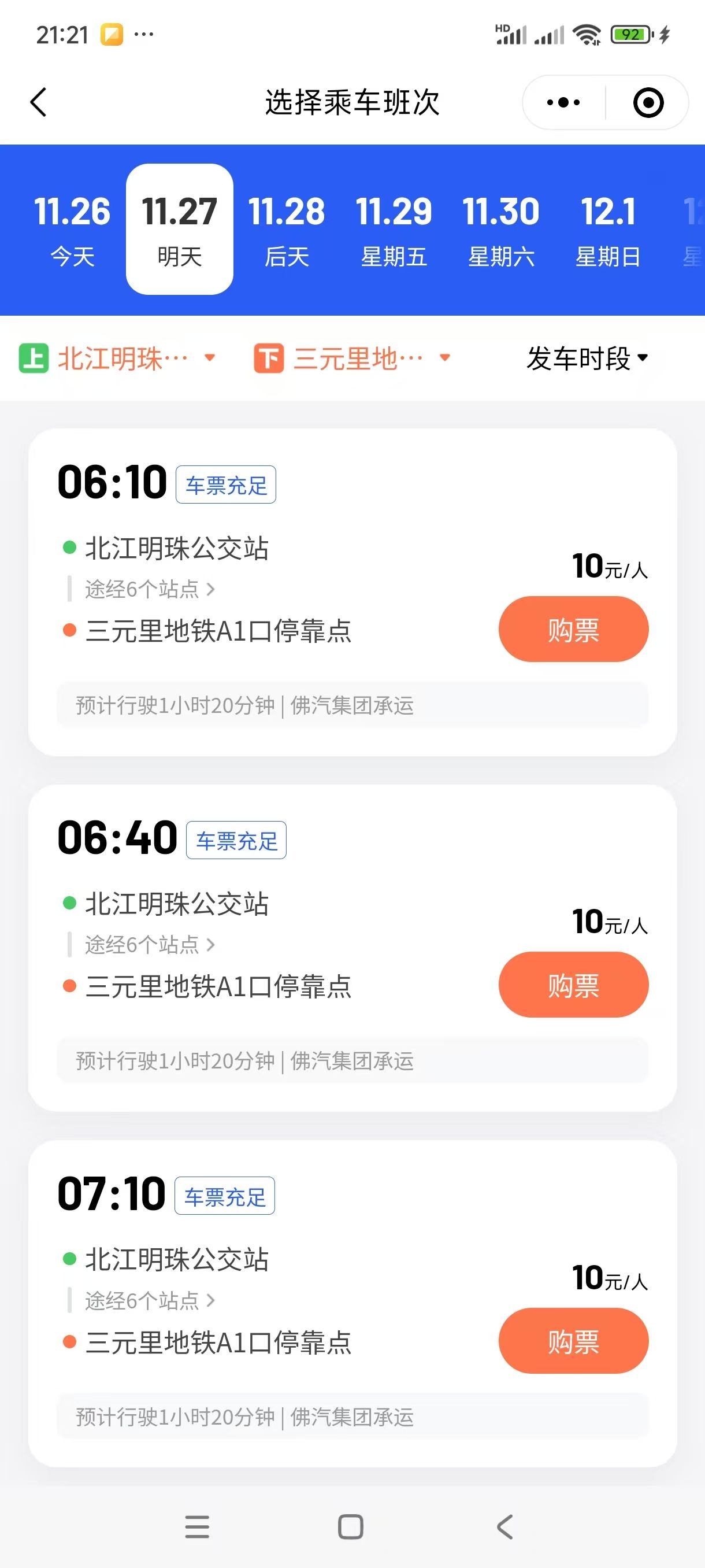
Task: Select the 11.26 今天 date
Action: 72,230
